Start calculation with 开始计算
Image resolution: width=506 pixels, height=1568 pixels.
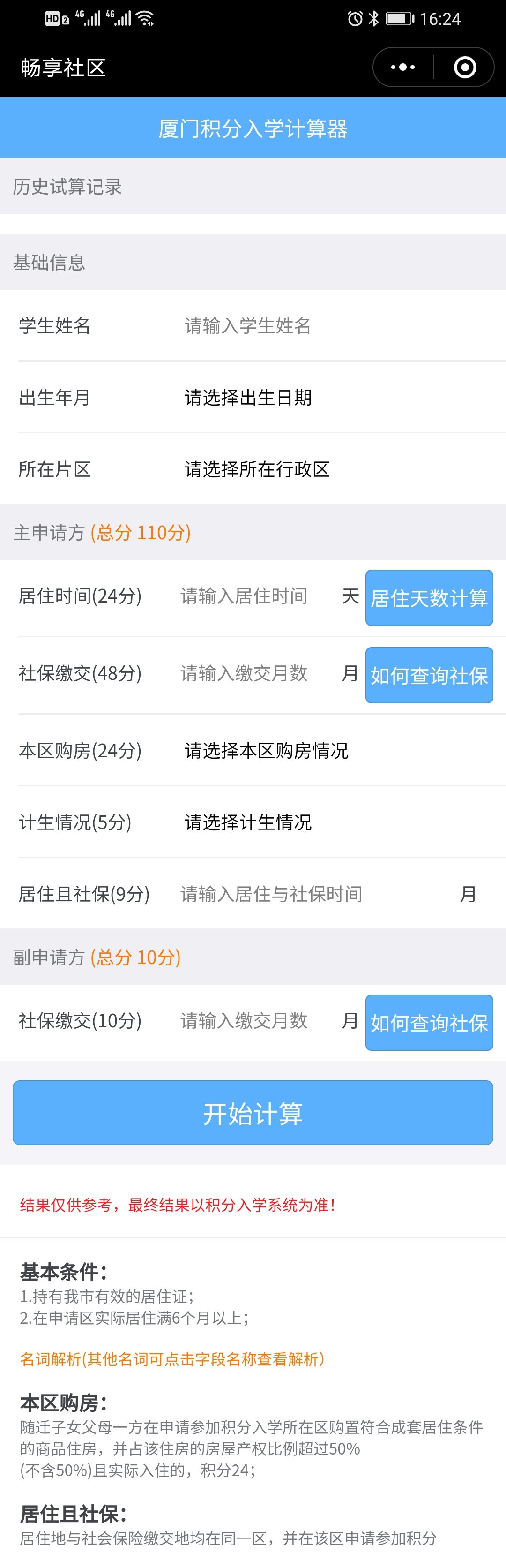pyautogui.click(x=253, y=1113)
